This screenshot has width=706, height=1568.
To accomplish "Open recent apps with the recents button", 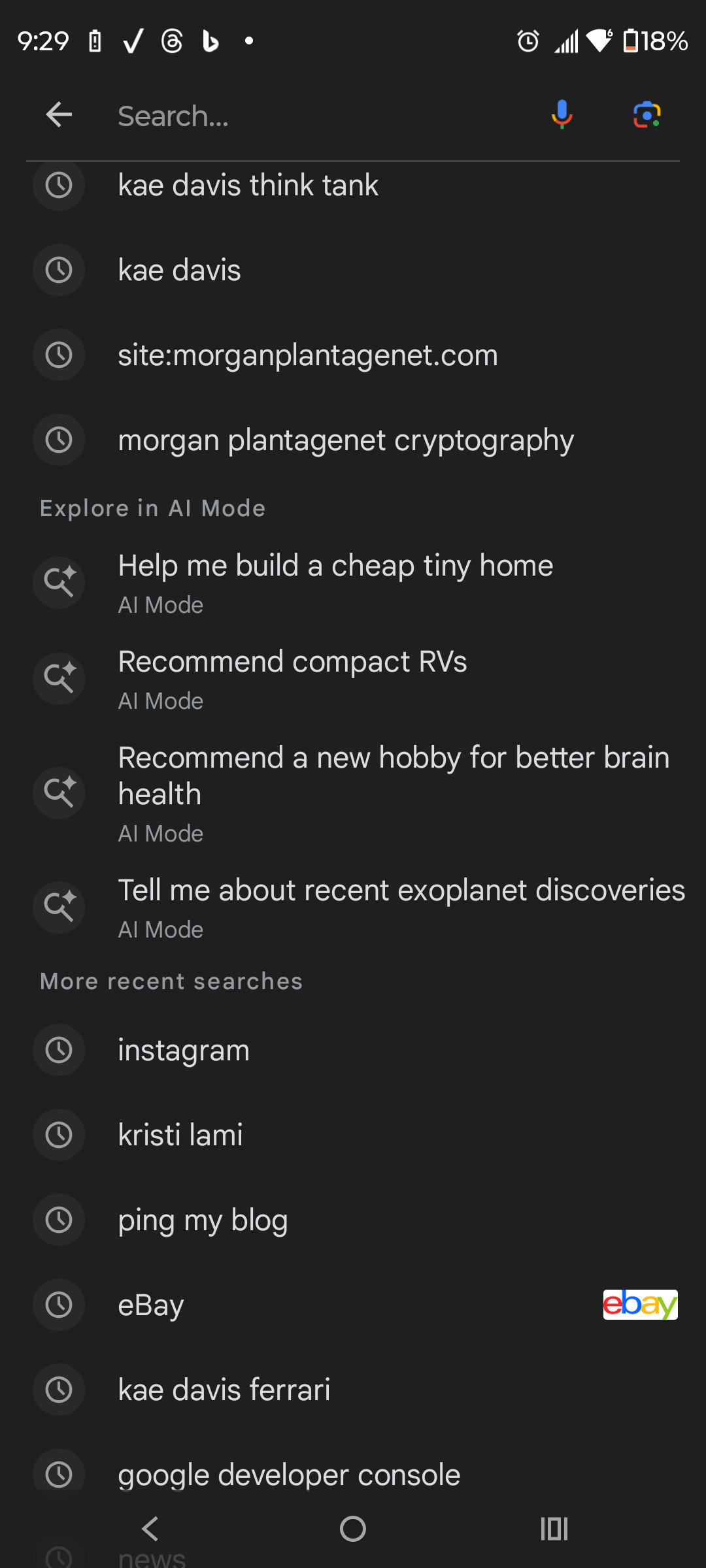I will pos(553,1528).
